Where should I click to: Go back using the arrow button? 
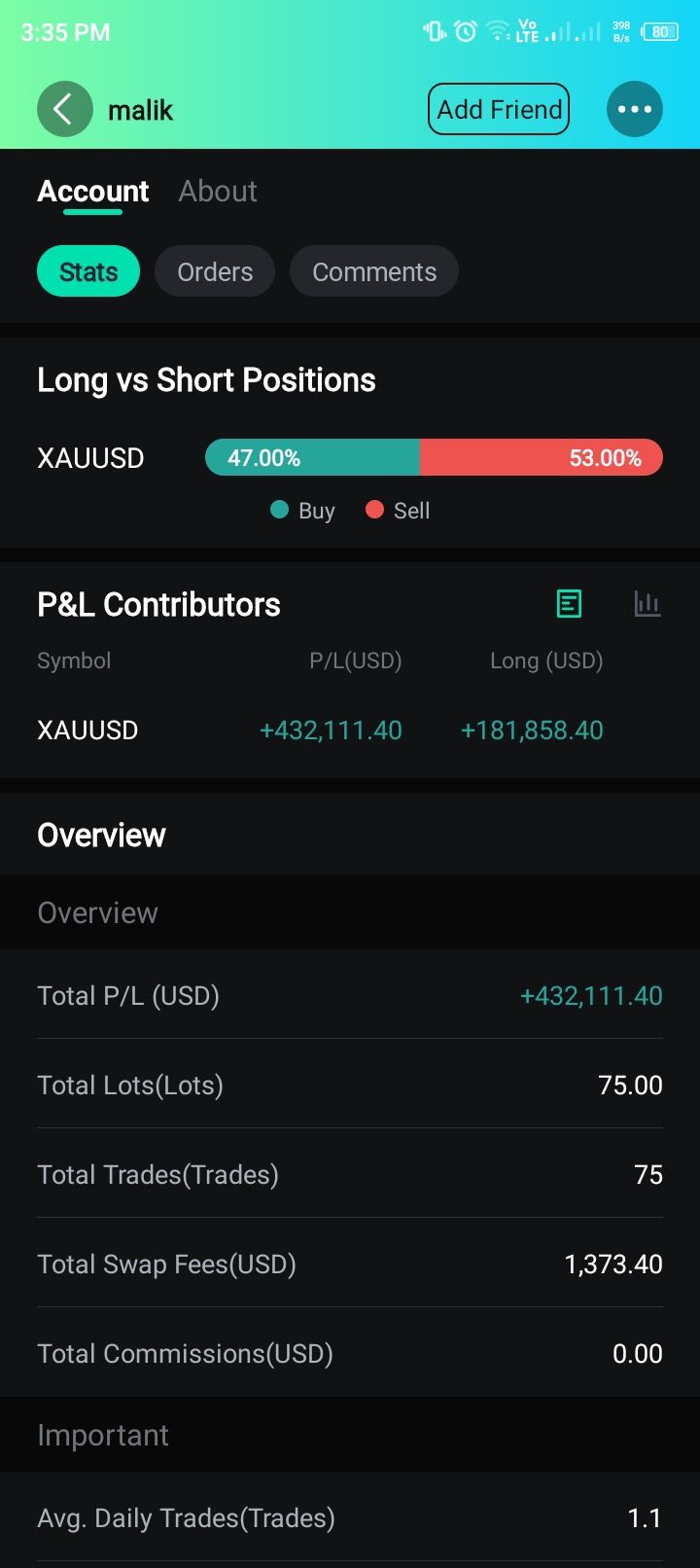click(x=64, y=109)
